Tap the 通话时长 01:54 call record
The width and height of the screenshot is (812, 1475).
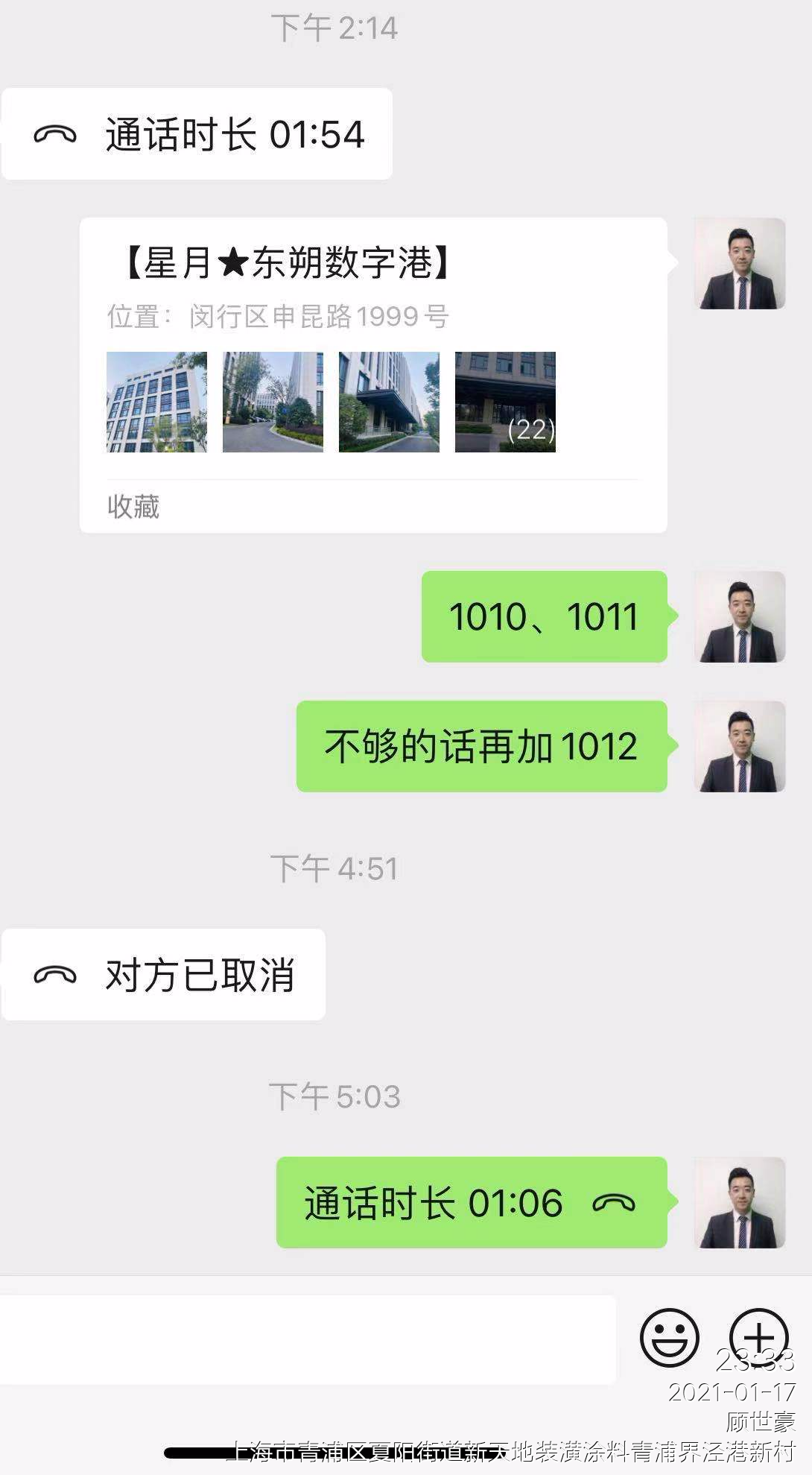click(197, 135)
